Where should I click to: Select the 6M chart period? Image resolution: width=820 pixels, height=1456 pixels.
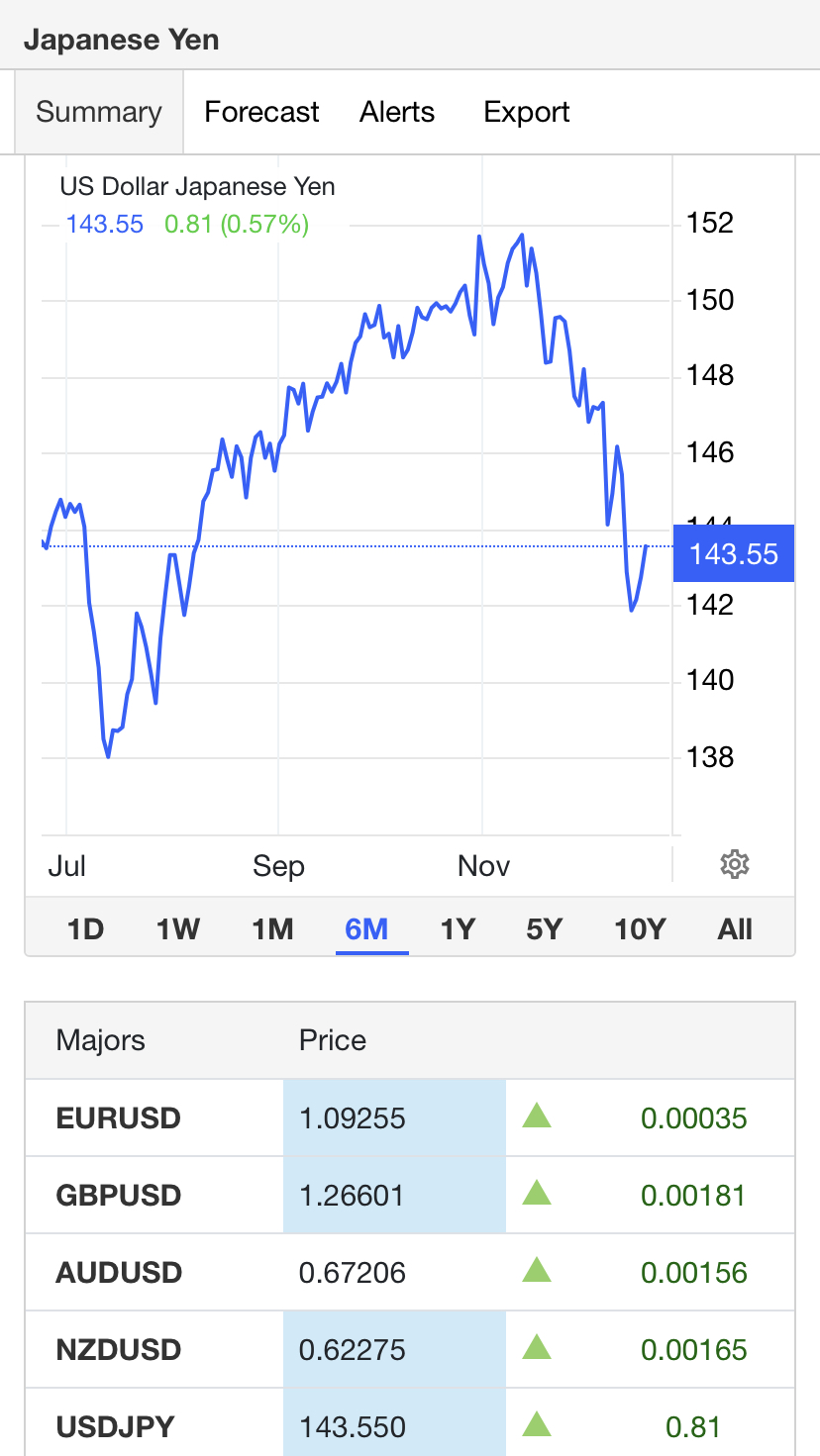click(x=366, y=929)
